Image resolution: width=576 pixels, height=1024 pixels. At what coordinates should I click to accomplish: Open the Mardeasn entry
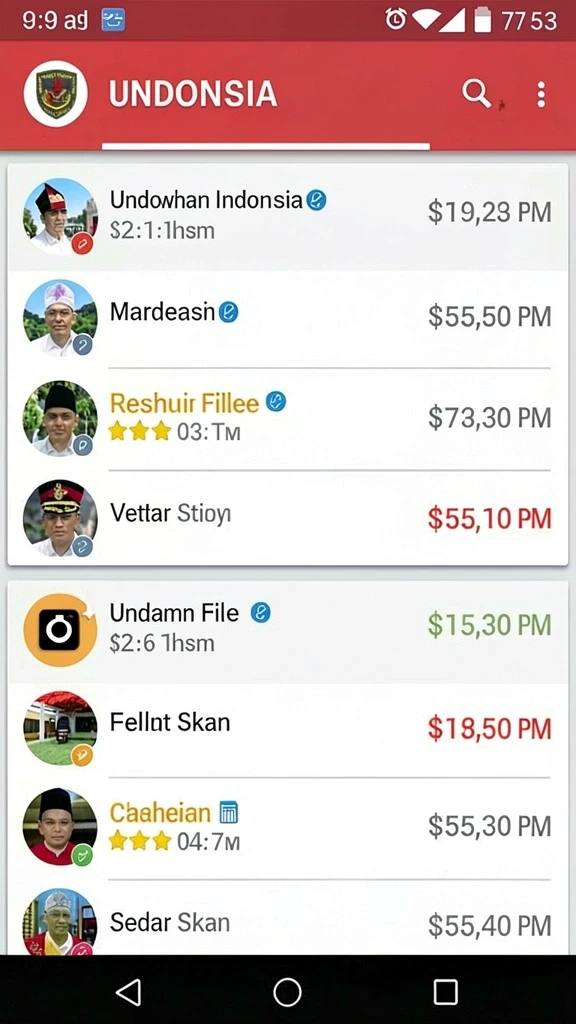pyautogui.click(x=287, y=317)
